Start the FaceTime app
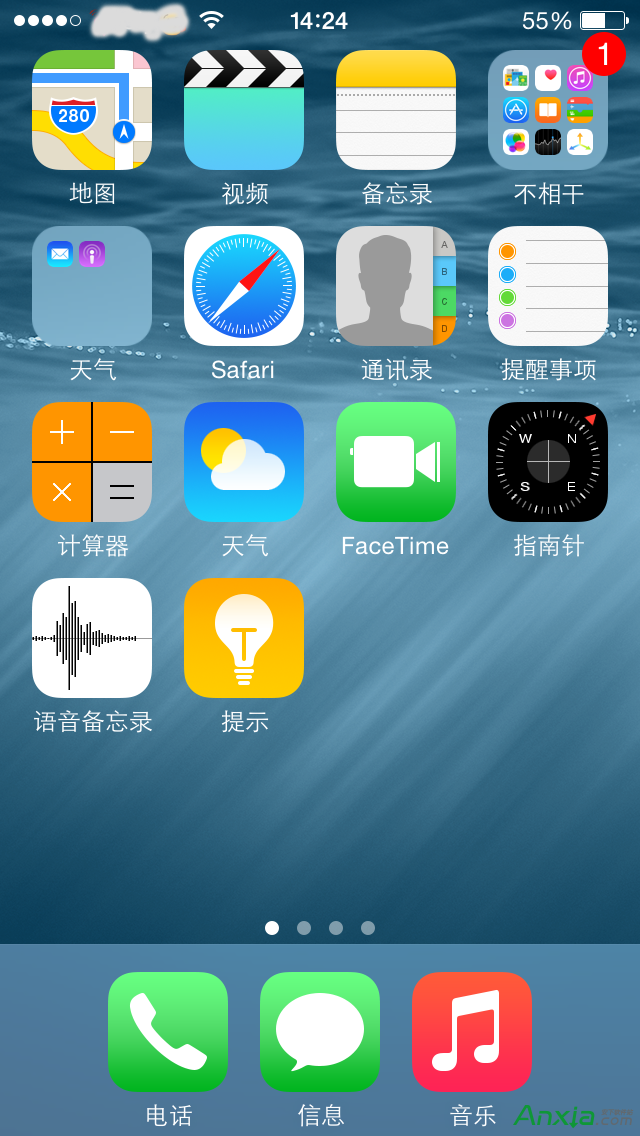Image resolution: width=640 pixels, height=1136 pixels. pos(396,462)
